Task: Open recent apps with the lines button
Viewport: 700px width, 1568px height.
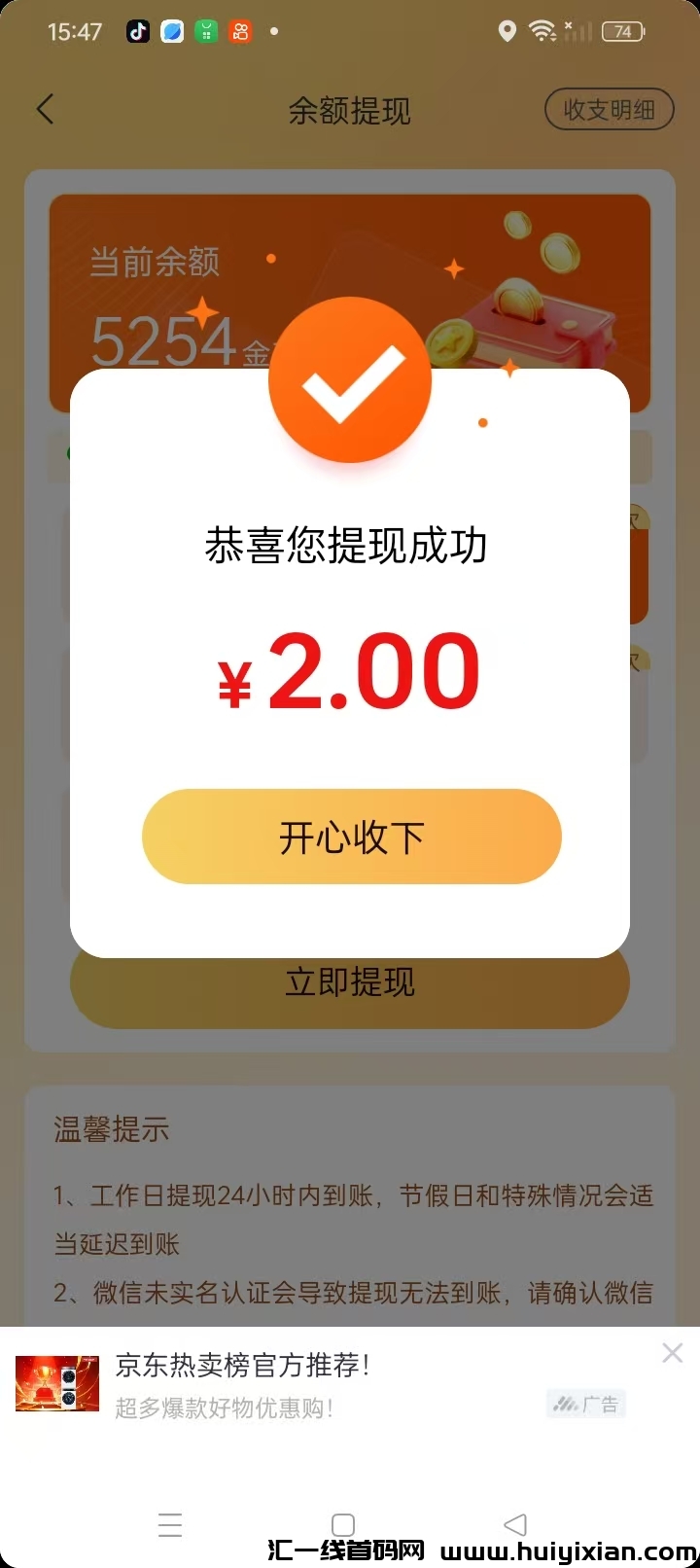Action: click(x=170, y=1524)
